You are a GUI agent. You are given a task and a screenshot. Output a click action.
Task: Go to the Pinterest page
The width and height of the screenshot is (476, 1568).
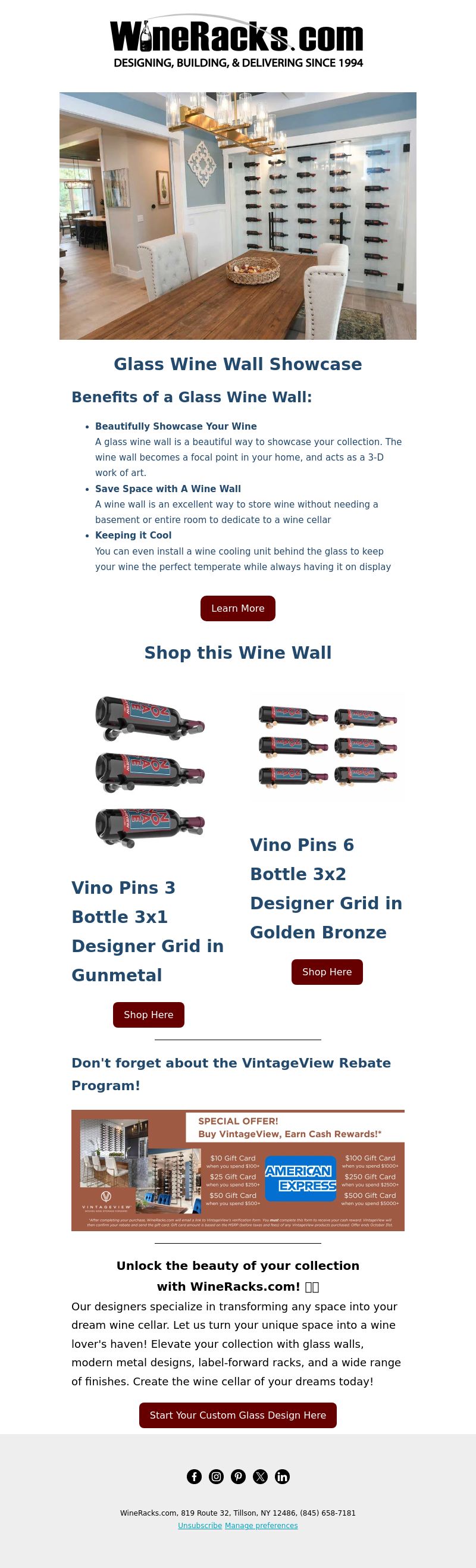[x=238, y=1477]
